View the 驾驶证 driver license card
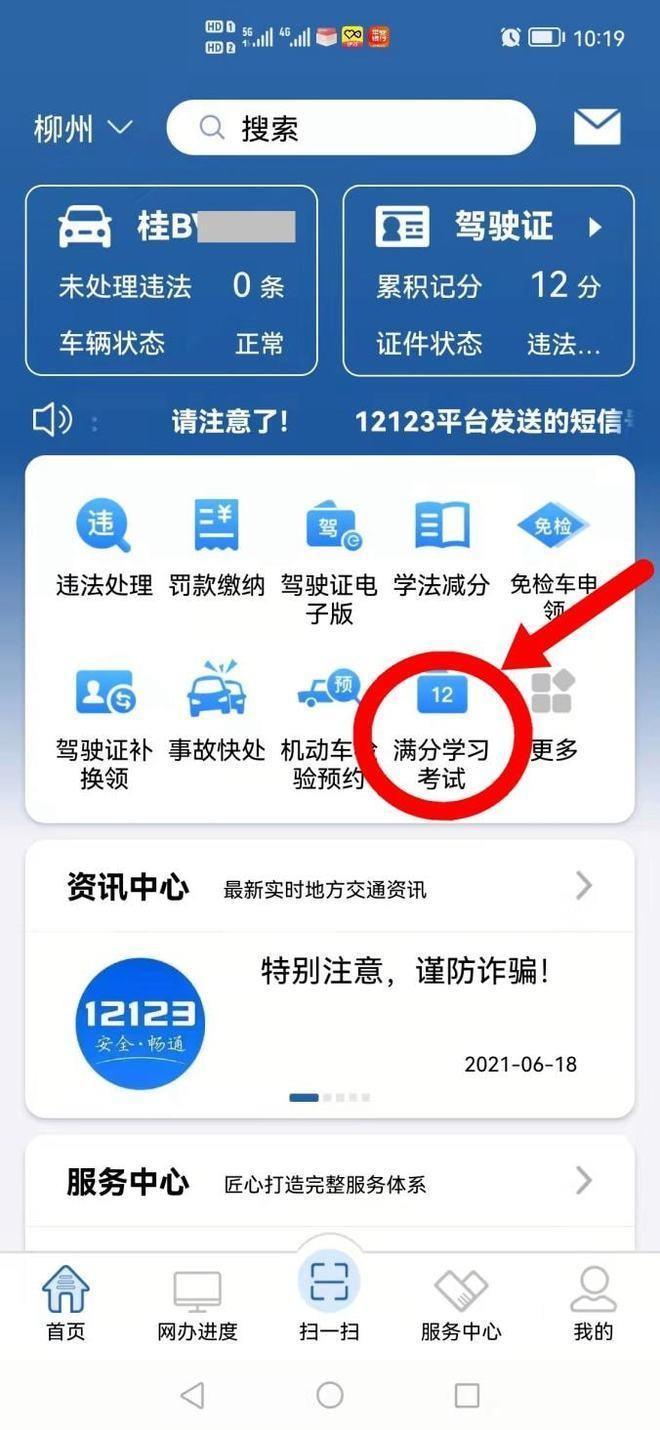Screen dimensions: 660x1430 488,281
